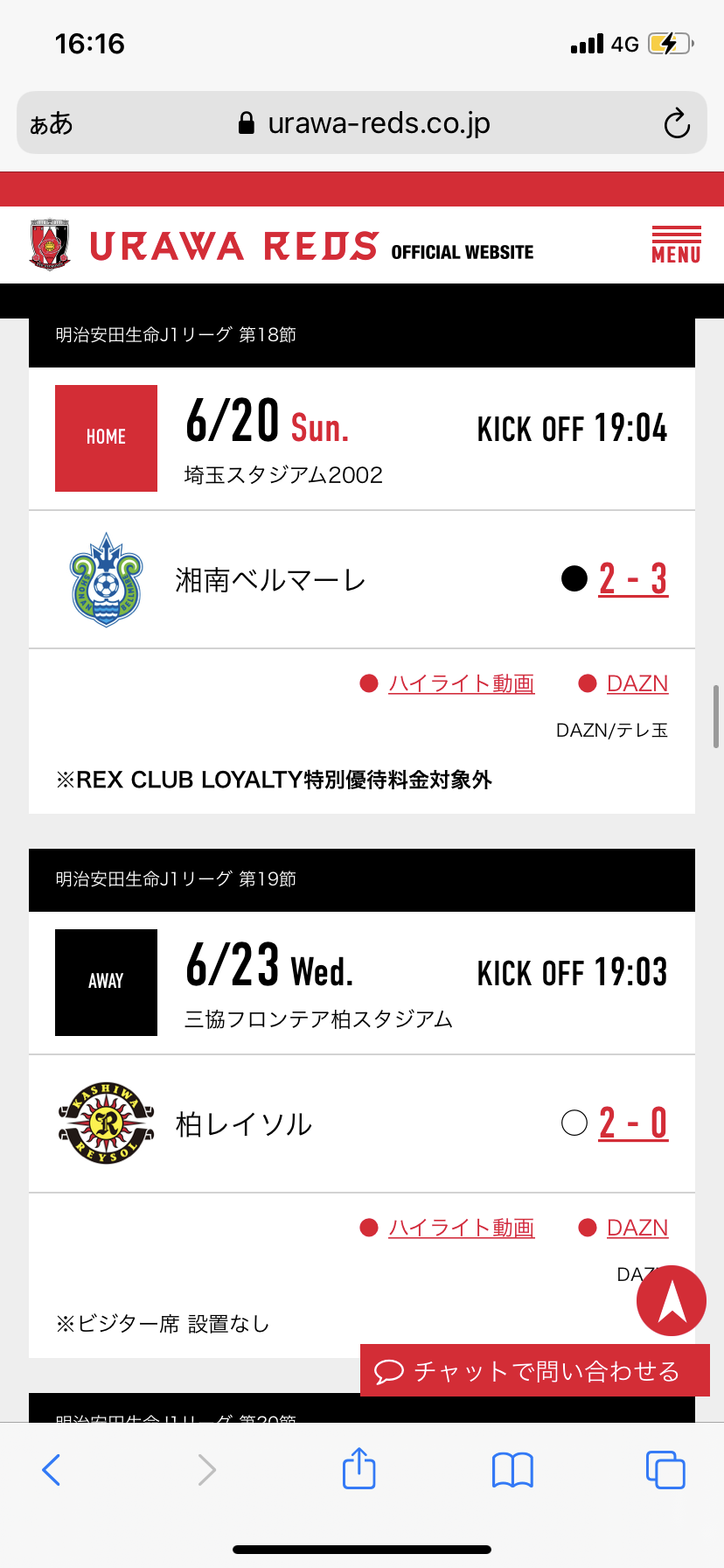
Task: Open DAZN link for Kashiwa Reysol match
Action: (637, 1228)
